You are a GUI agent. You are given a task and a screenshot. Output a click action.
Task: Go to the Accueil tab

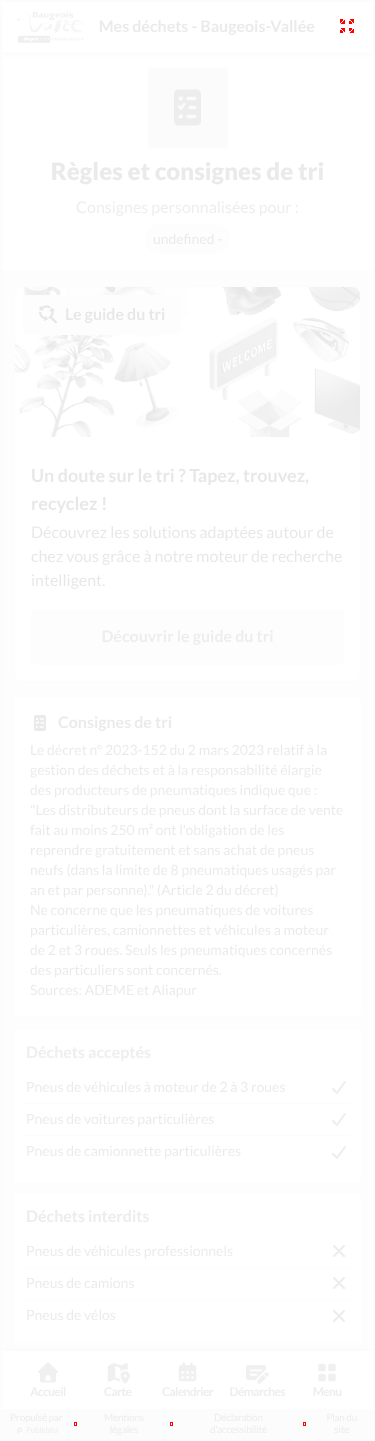[x=48, y=1381]
